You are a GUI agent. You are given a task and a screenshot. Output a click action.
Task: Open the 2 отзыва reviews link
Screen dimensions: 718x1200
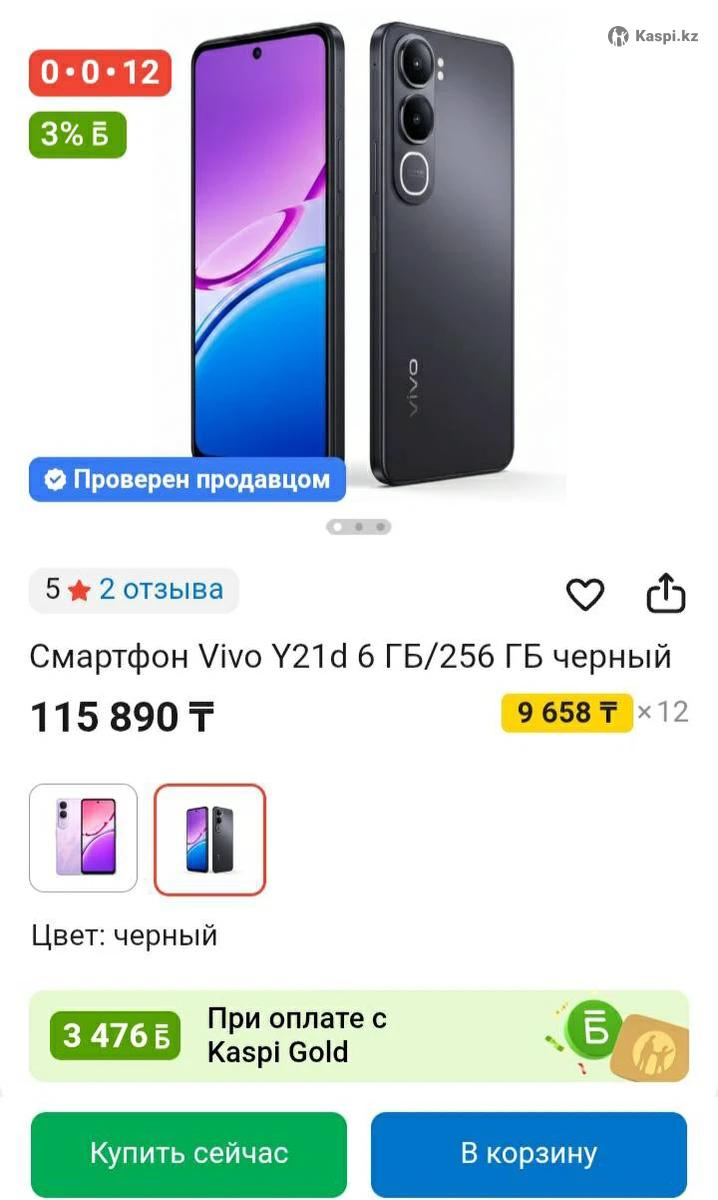[x=160, y=590]
